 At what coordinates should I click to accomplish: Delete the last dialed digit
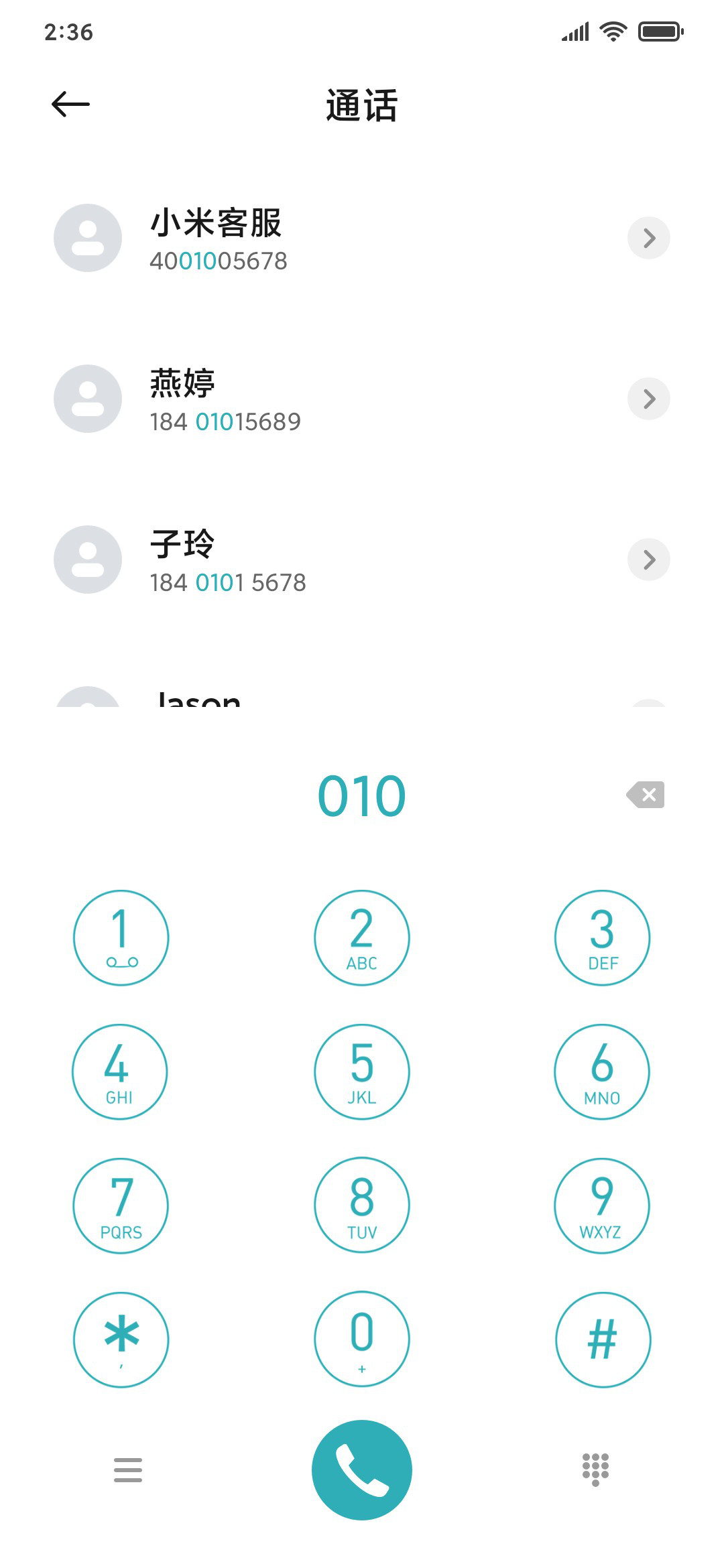(646, 795)
